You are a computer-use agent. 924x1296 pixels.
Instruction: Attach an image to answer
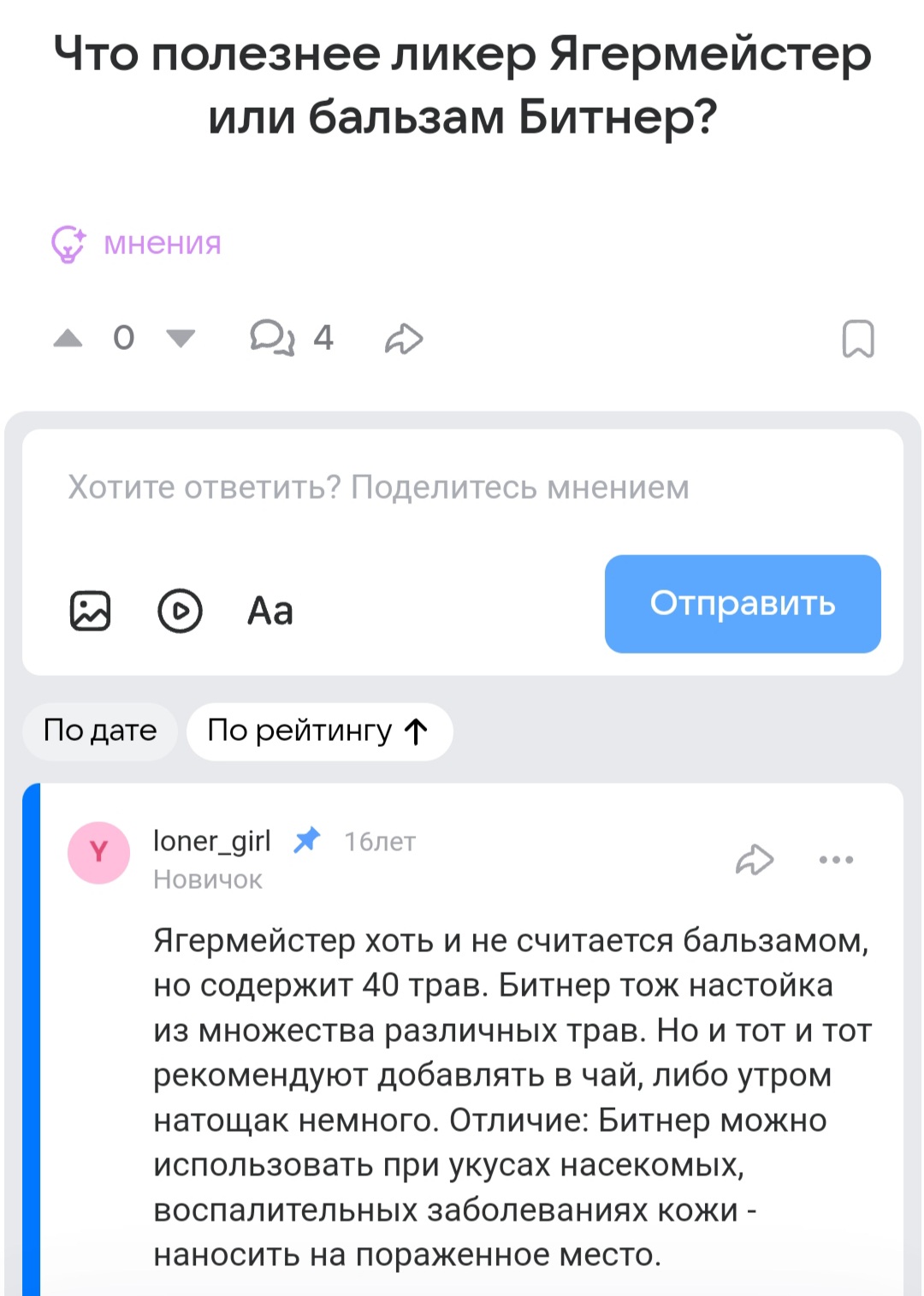tap(90, 611)
